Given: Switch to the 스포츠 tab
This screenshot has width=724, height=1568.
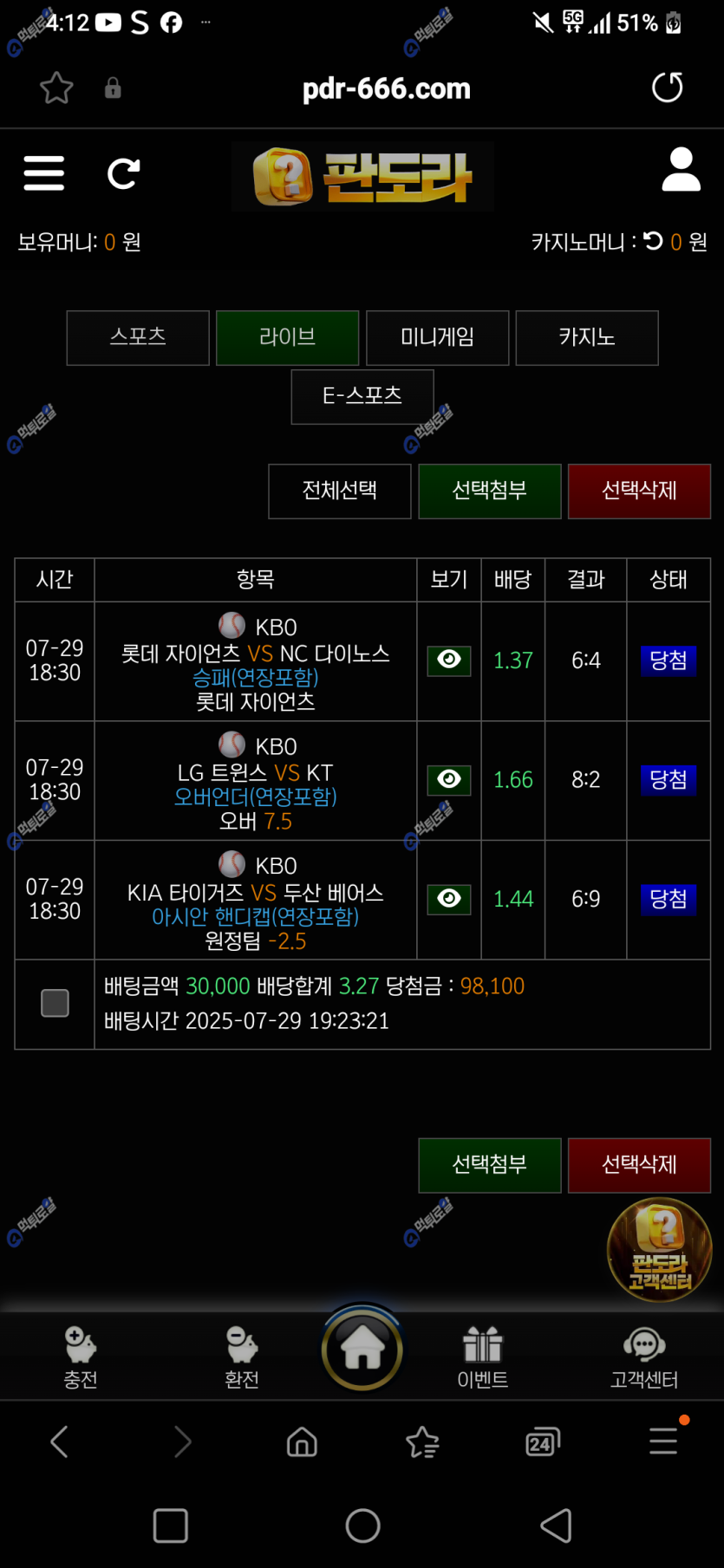Looking at the screenshot, I should (x=138, y=337).
